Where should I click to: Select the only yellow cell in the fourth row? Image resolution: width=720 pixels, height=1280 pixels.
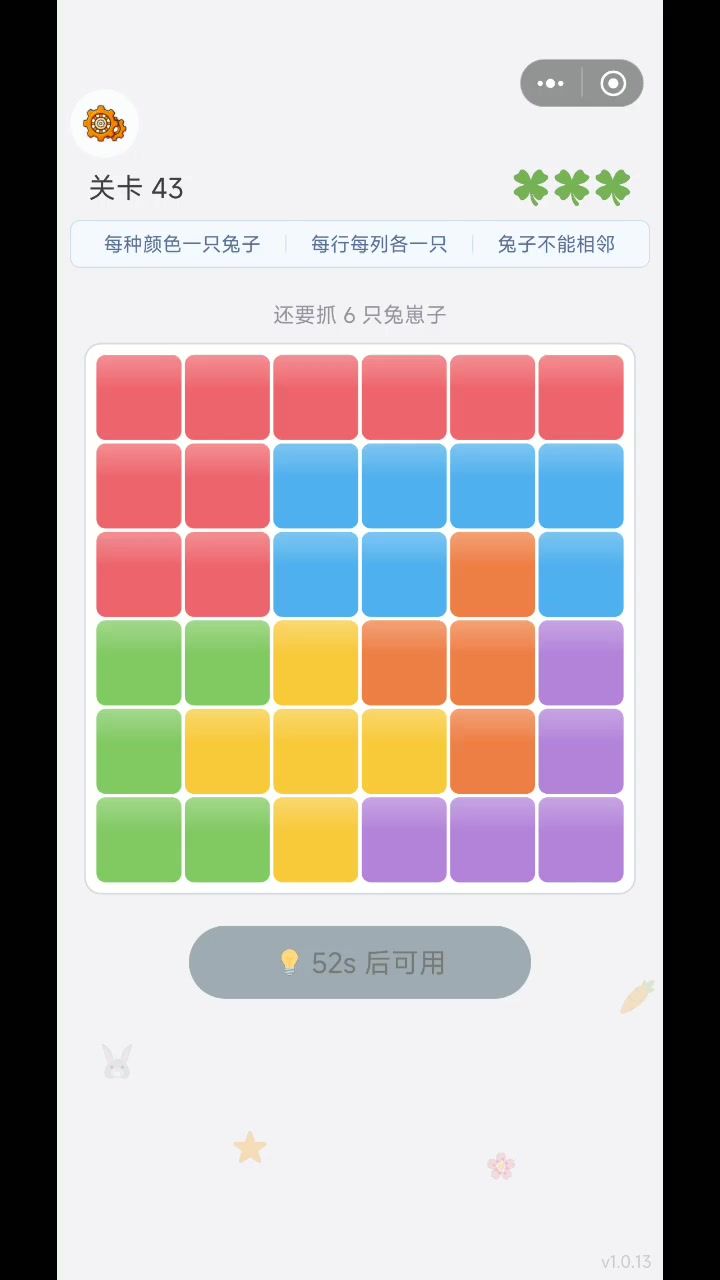tap(316, 663)
